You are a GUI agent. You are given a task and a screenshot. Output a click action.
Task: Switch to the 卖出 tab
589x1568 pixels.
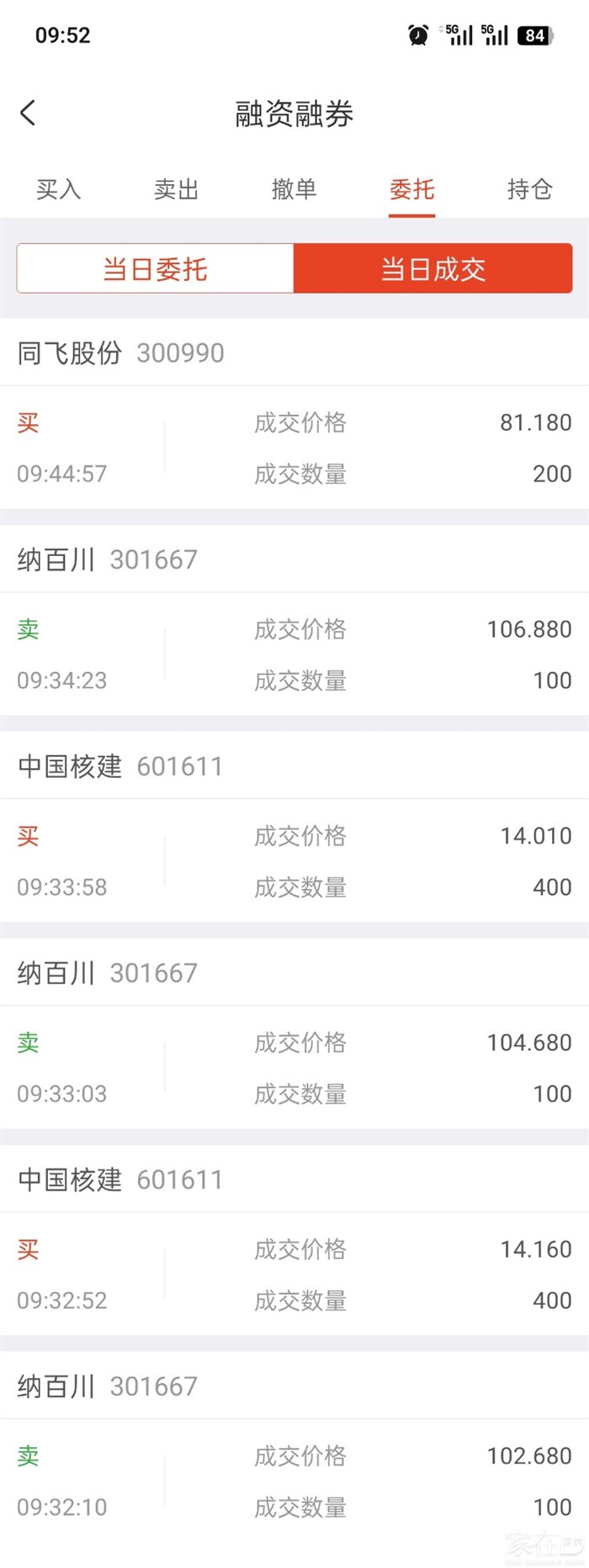[177, 189]
